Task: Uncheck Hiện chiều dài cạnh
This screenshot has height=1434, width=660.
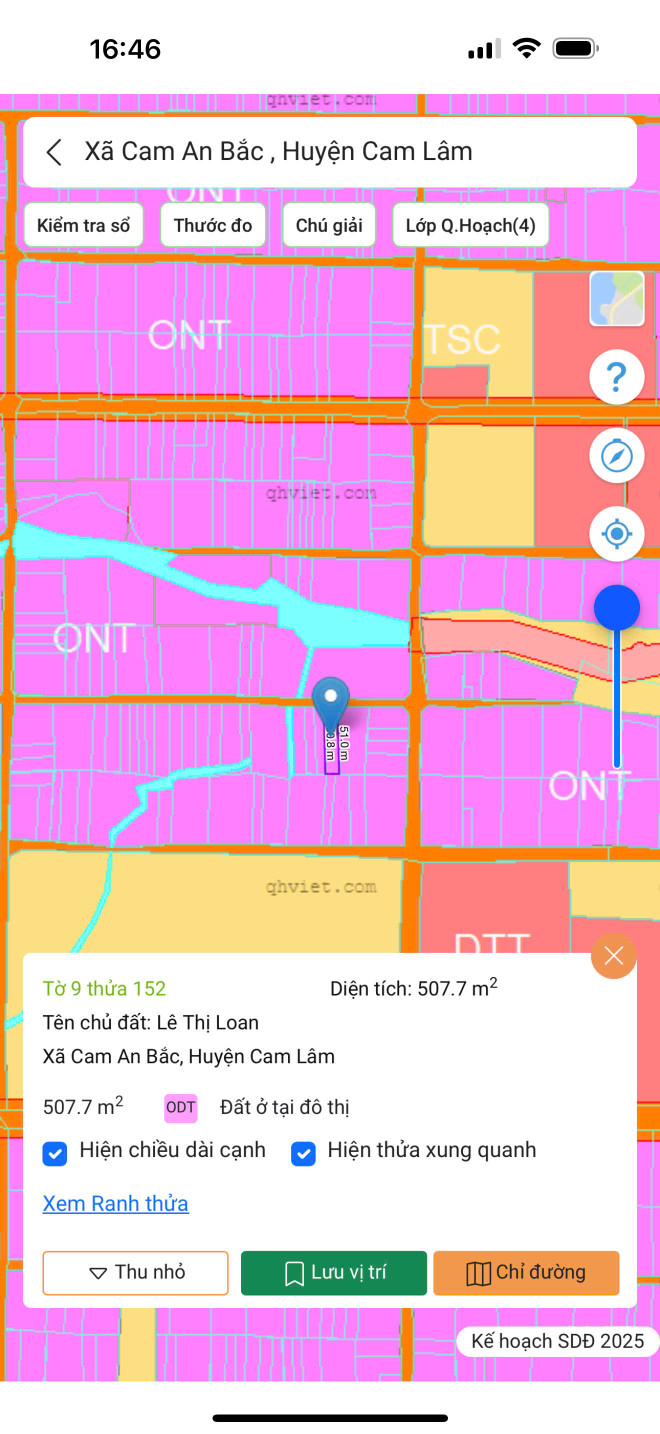Action: 55,1153
